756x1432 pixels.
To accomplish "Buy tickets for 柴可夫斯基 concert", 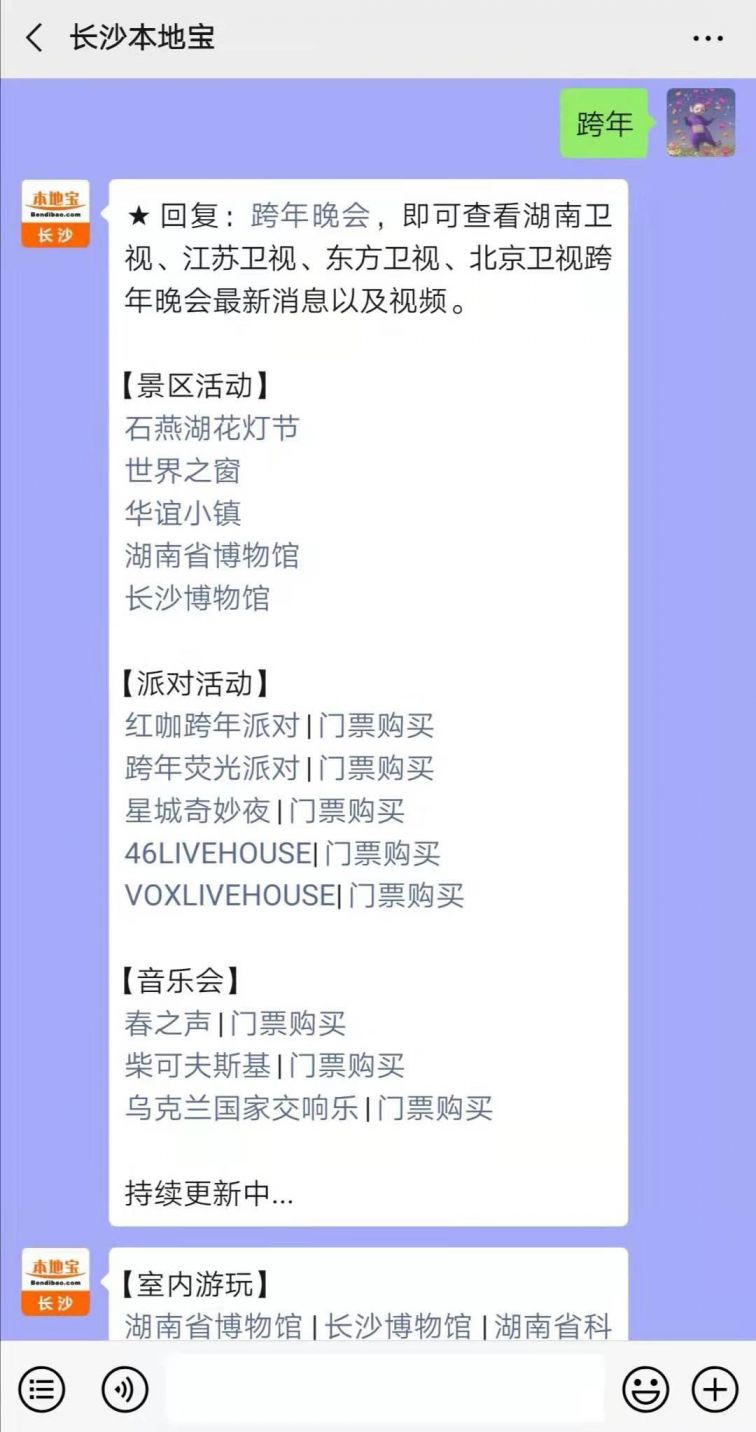I will pos(347,1066).
